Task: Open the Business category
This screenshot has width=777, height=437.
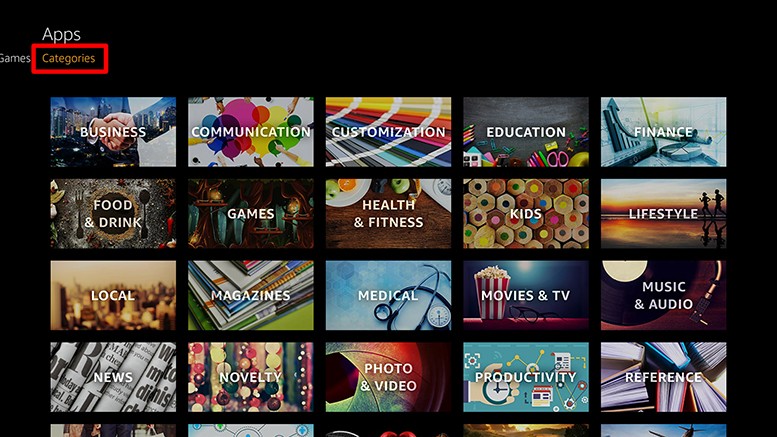Action: point(113,131)
